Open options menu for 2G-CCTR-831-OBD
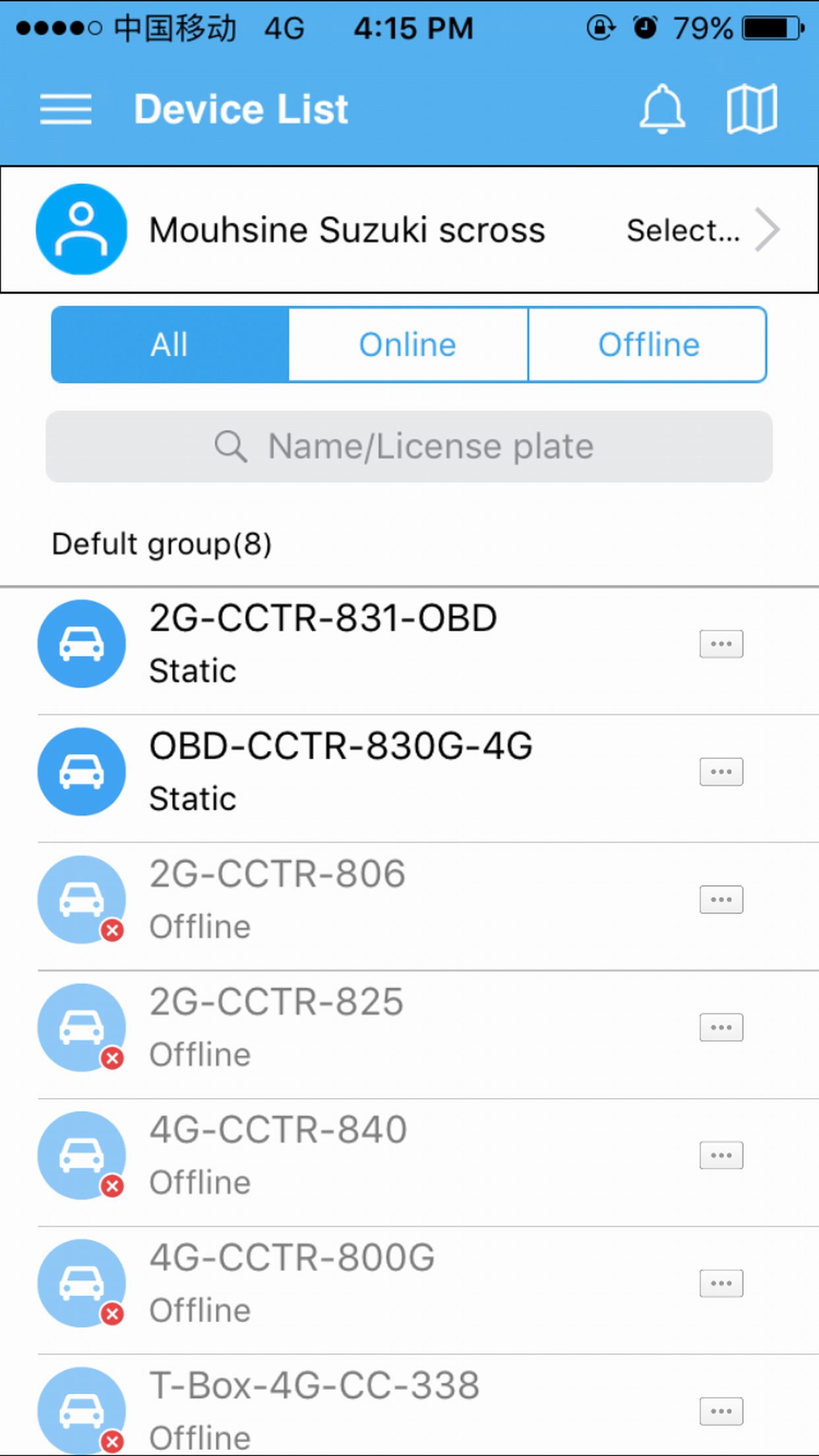 pos(721,644)
